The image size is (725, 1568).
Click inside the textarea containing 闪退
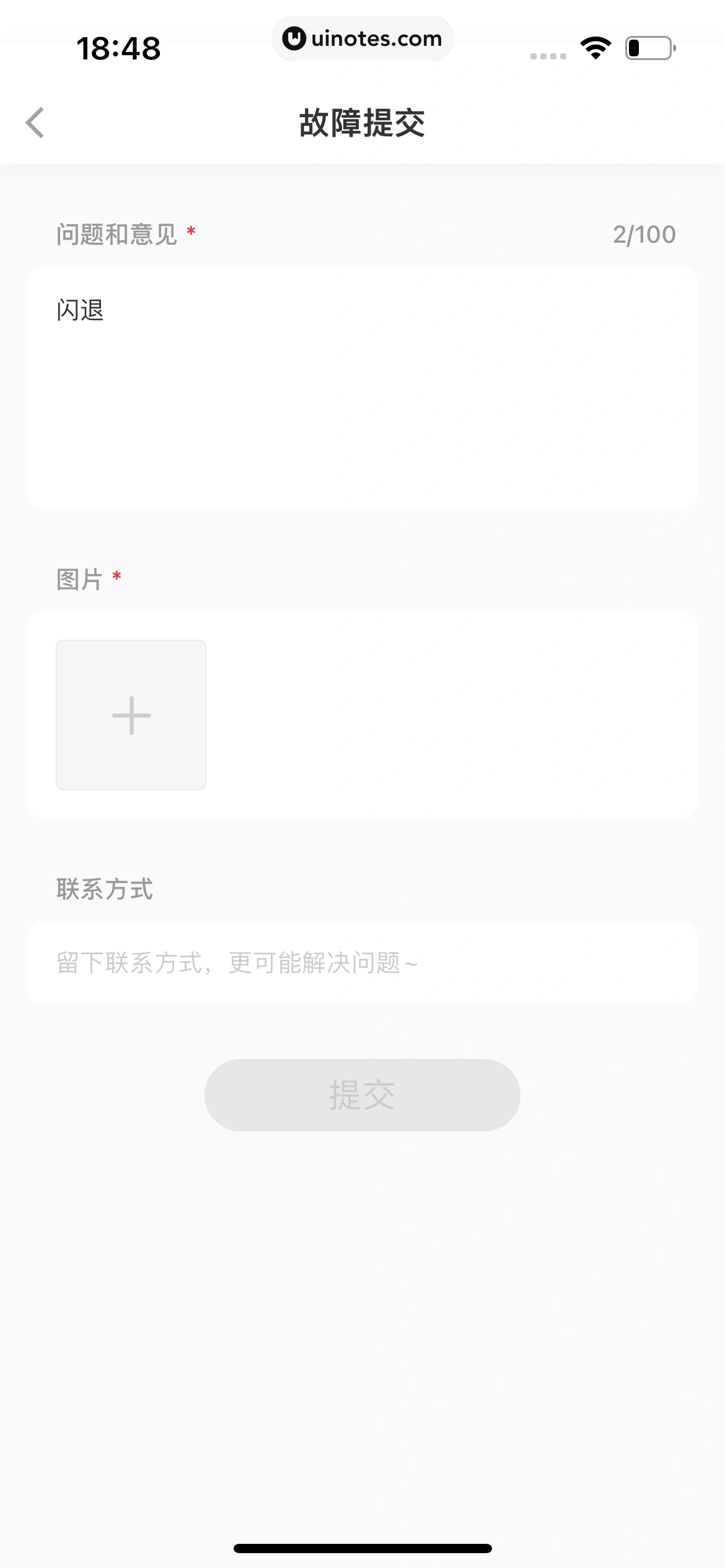362,384
